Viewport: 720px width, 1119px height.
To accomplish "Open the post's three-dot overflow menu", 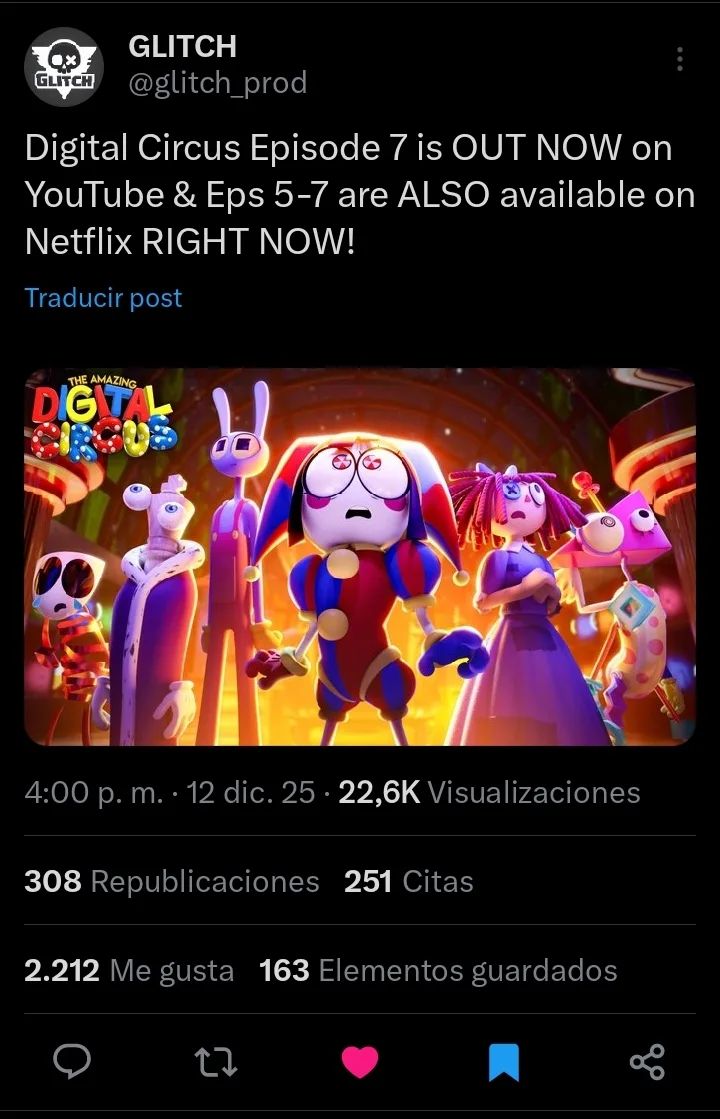I will (680, 59).
